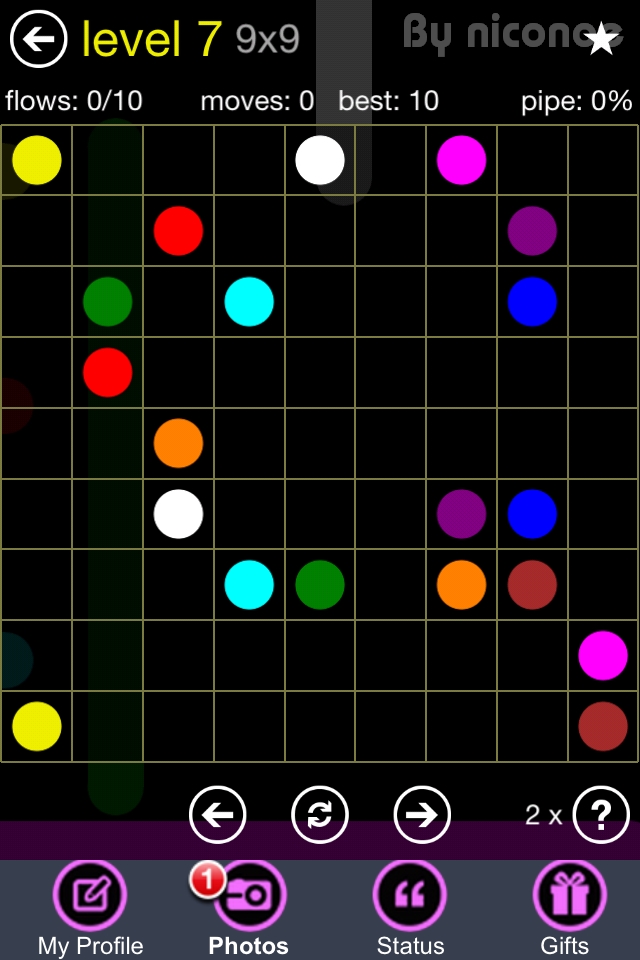The width and height of the screenshot is (640, 960).
Task: Select the orange dot beside the brown dot
Action: click(461, 585)
